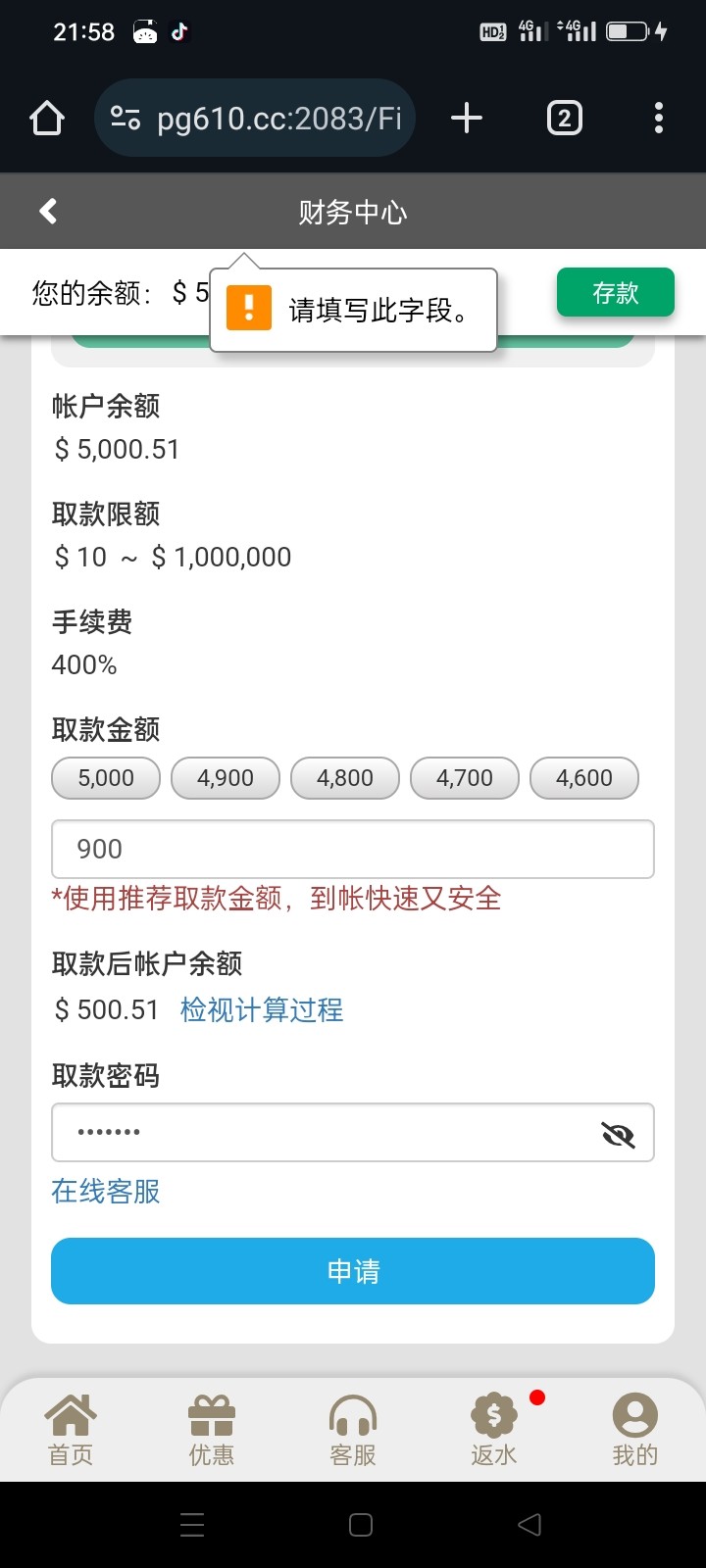
Task: Tap the green 存款 button
Action: (615, 292)
